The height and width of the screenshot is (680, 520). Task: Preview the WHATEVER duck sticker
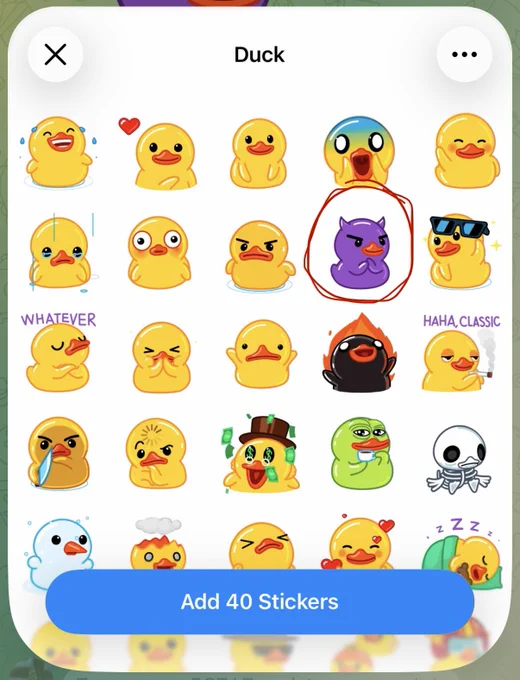coord(58,352)
